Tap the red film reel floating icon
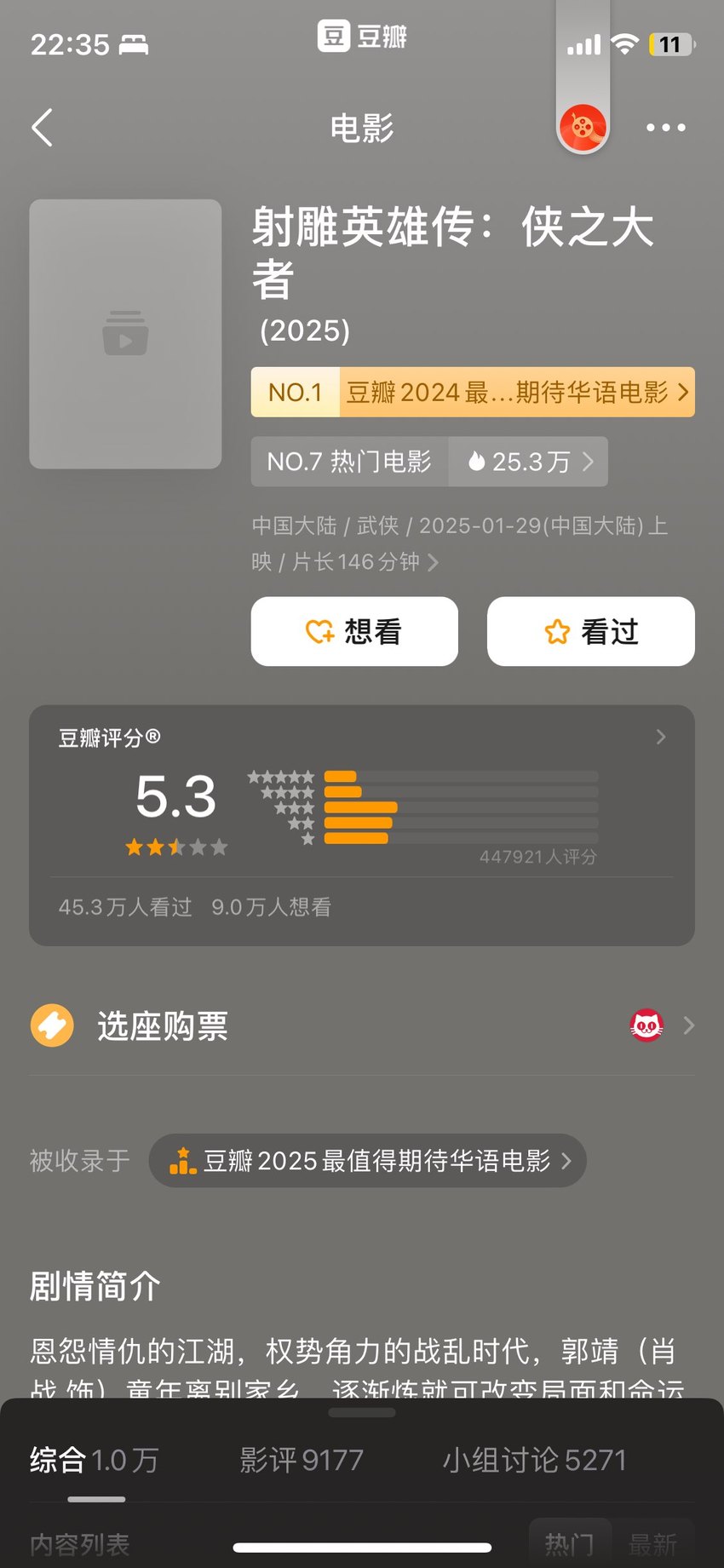 coord(583,128)
